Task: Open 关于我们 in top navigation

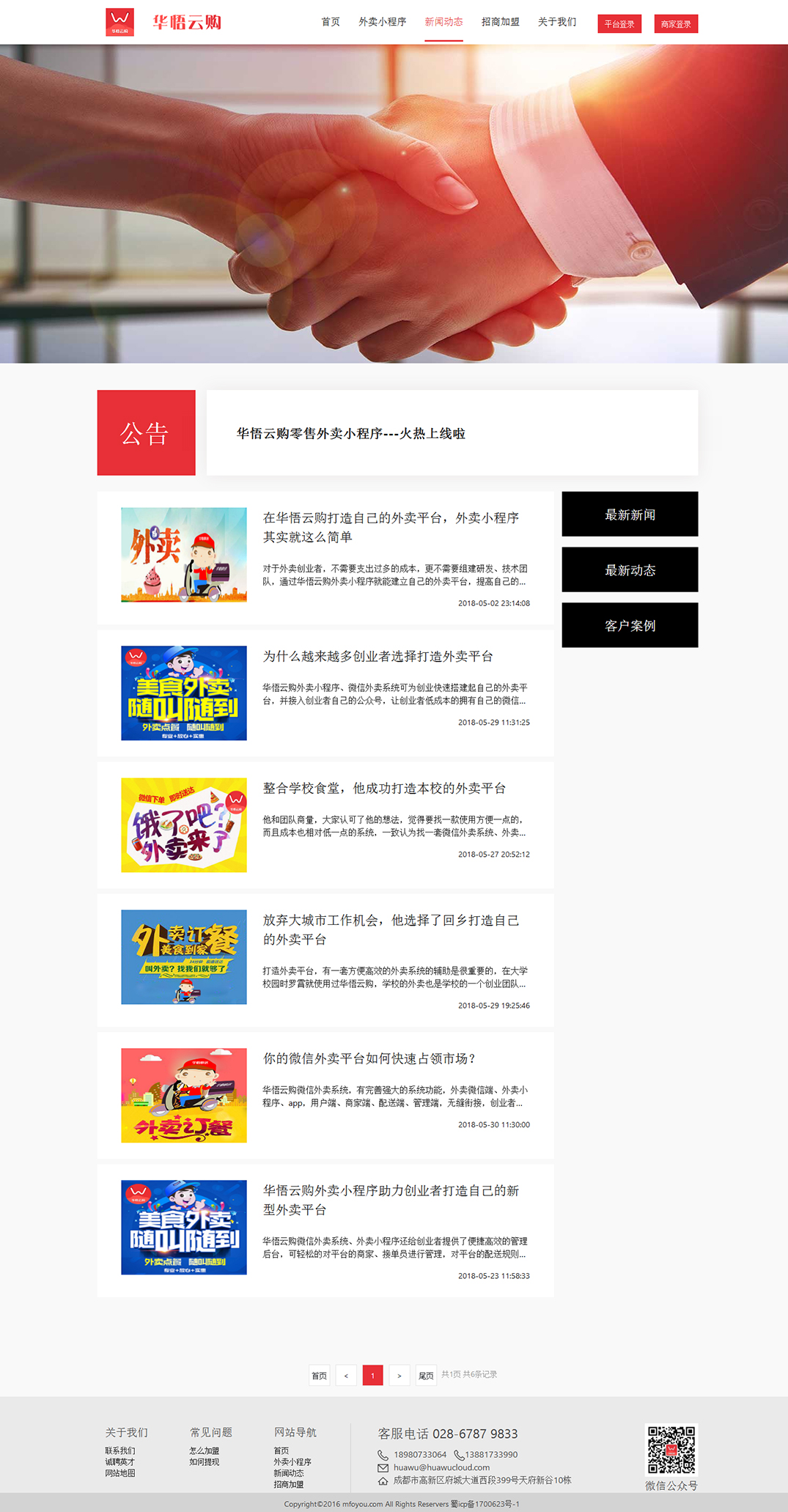Action: 556,22
